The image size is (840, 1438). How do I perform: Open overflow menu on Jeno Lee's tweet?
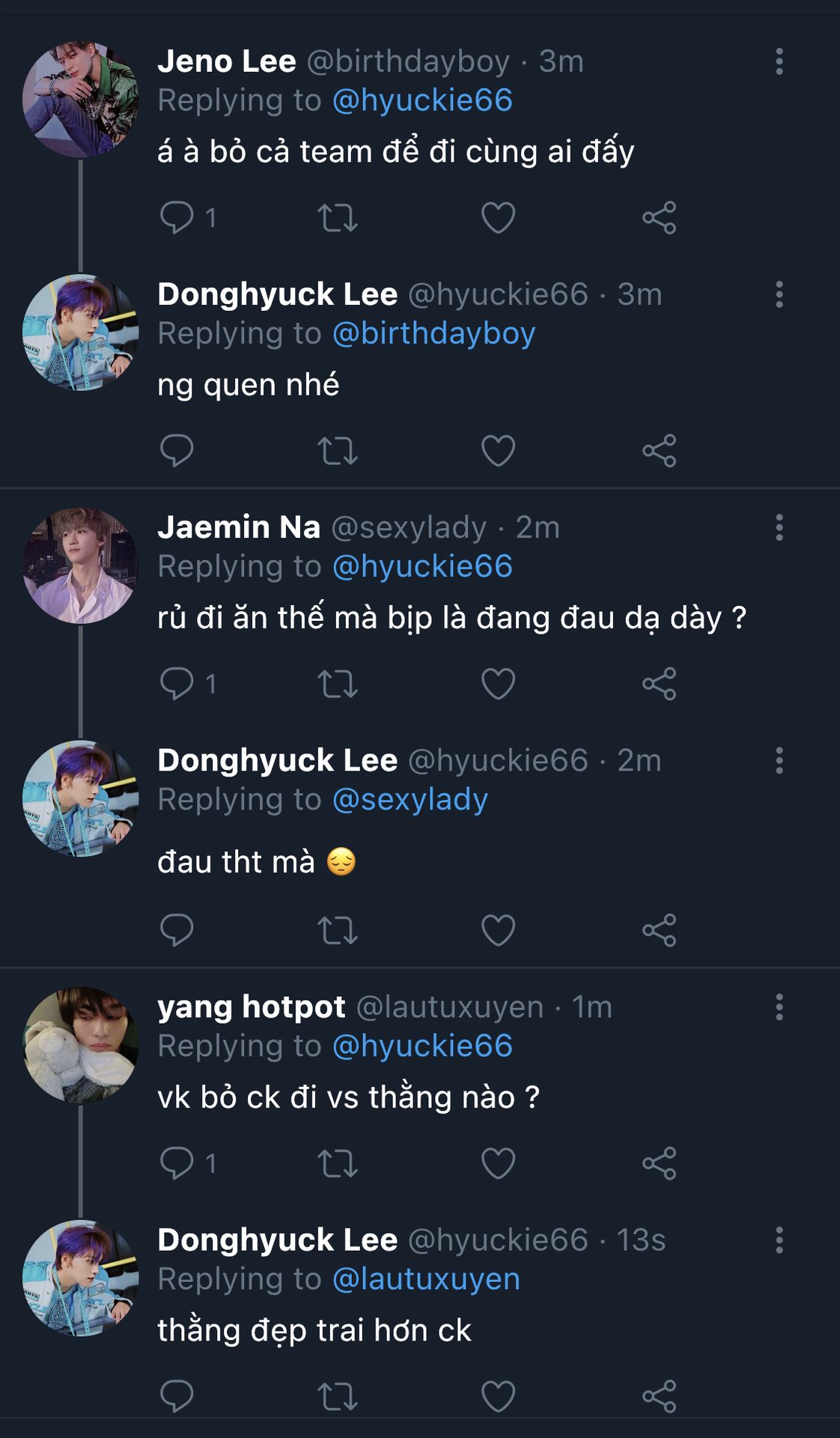(779, 61)
